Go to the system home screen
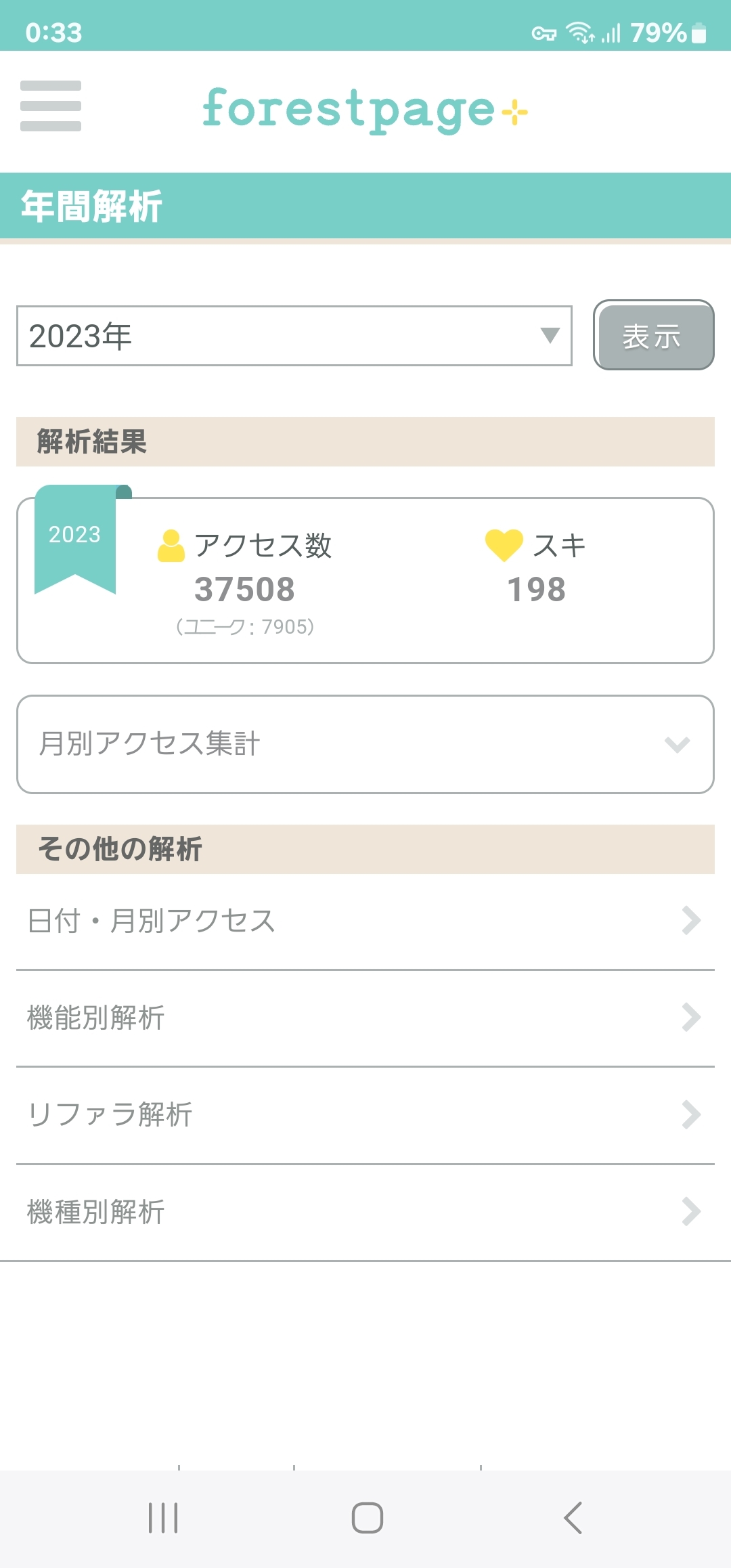This screenshot has height=1568, width=731. pyautogui.click(x=367, y=1518)
